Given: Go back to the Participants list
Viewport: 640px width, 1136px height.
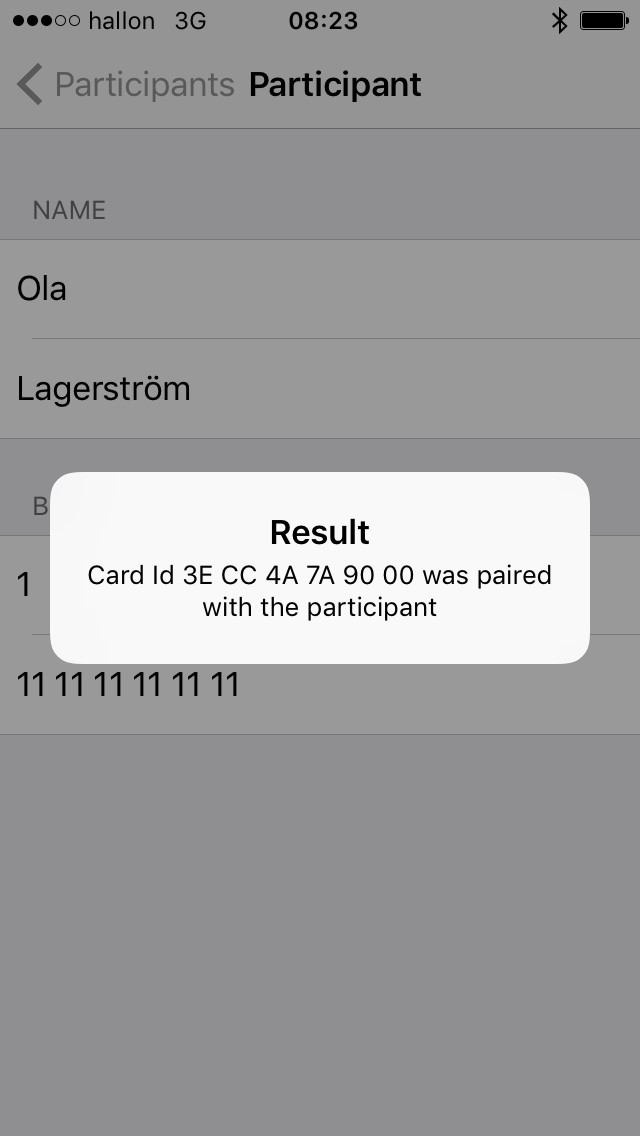Looking at the screenshot, I should [125, 85].
